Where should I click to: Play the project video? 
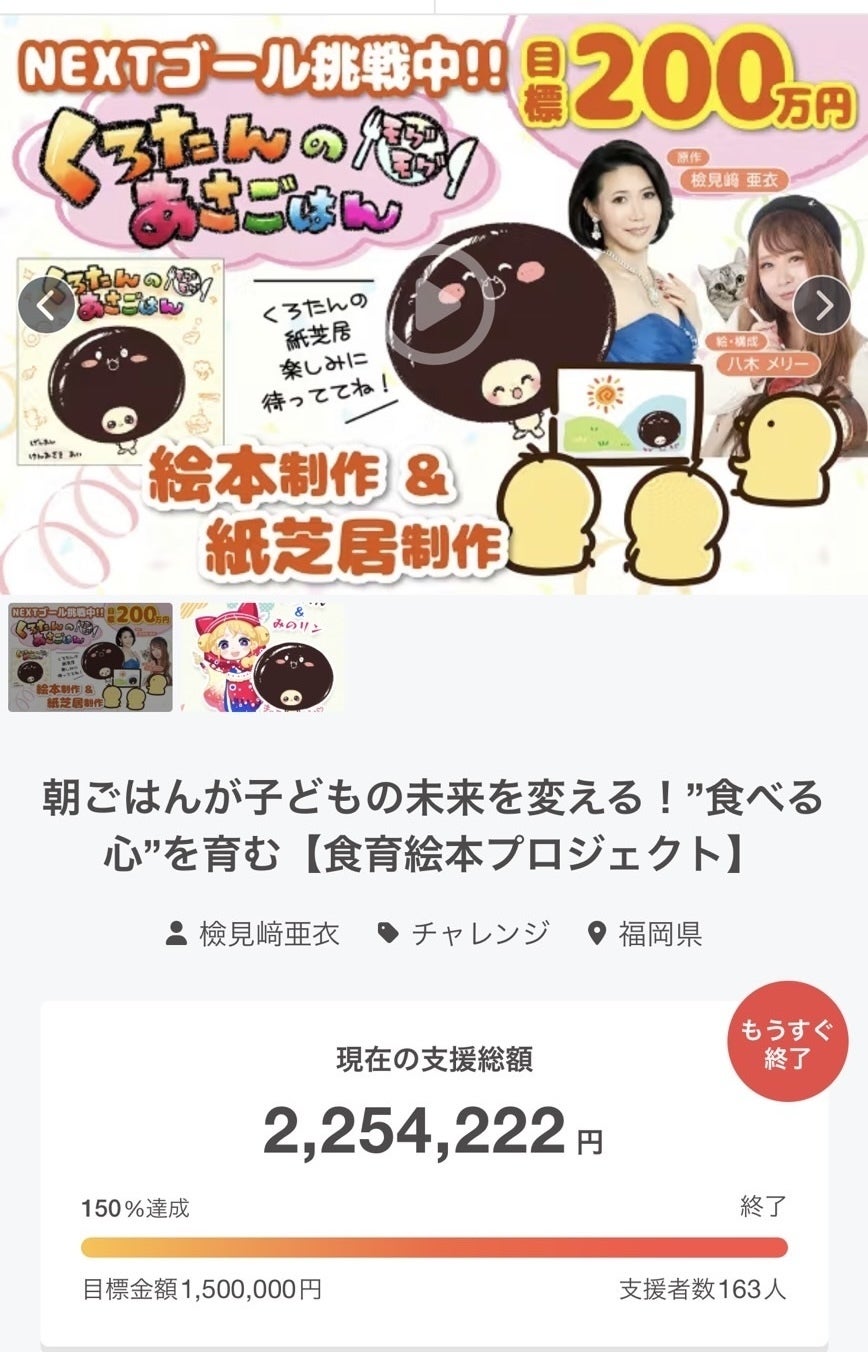(x=441, y=309)
